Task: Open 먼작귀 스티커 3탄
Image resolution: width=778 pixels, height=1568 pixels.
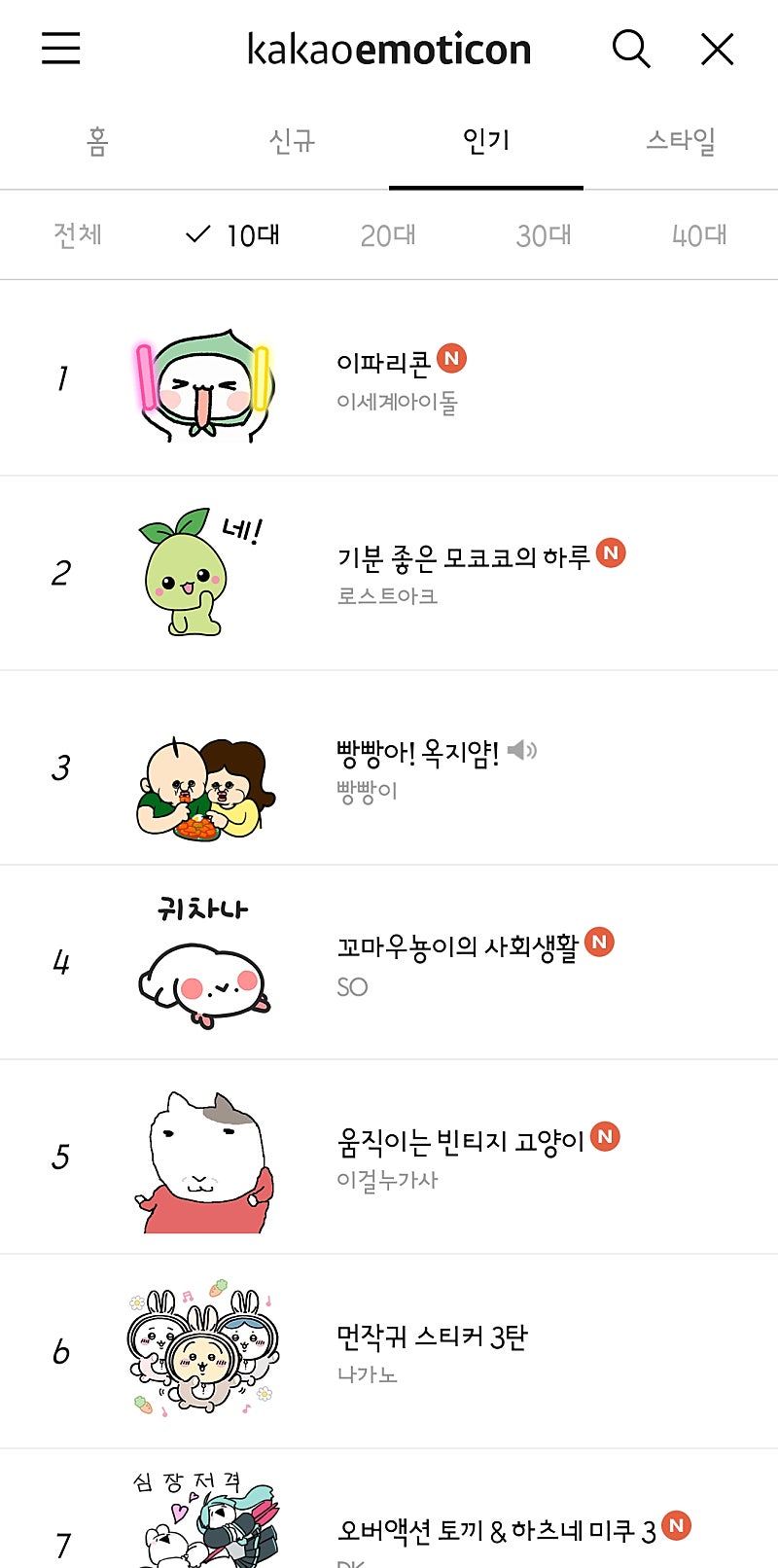Action: point(432,1337)
